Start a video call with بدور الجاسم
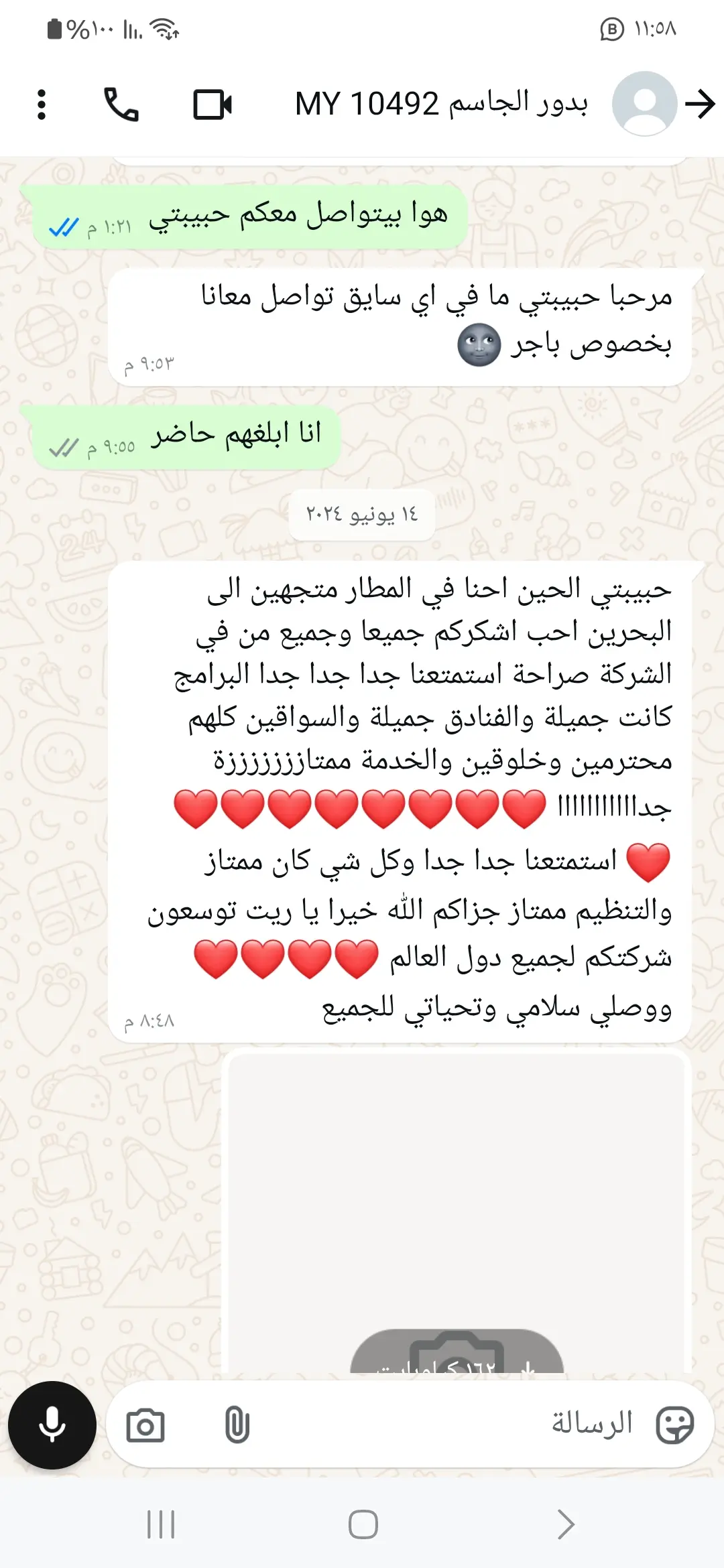Screen dimensions: 724x1568 tap(211, 105)
